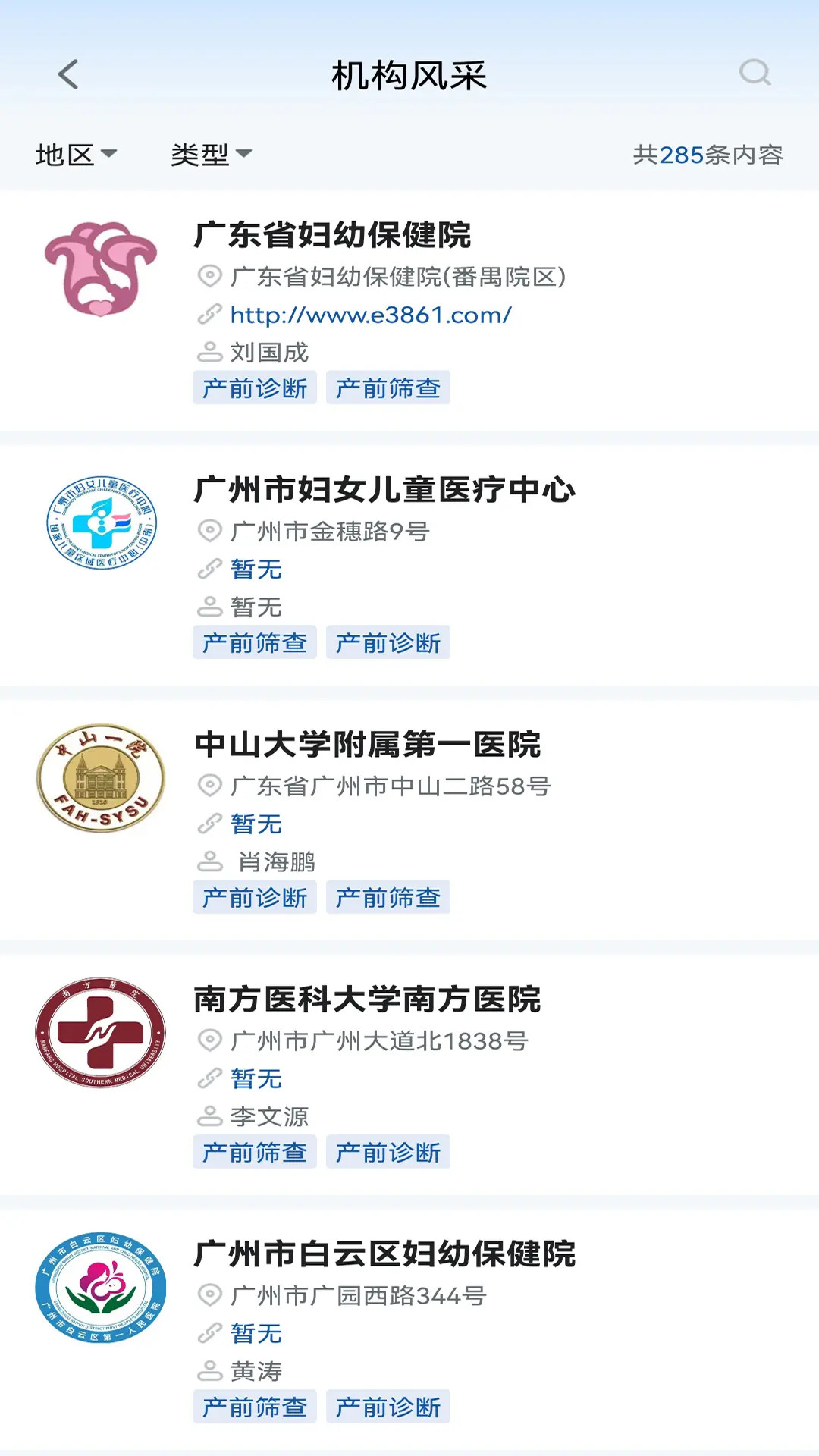Tap the location pin beside 广州市金穗路9号
The width and height of the screenshot is (819, 1456).
[x=206, y=532]
